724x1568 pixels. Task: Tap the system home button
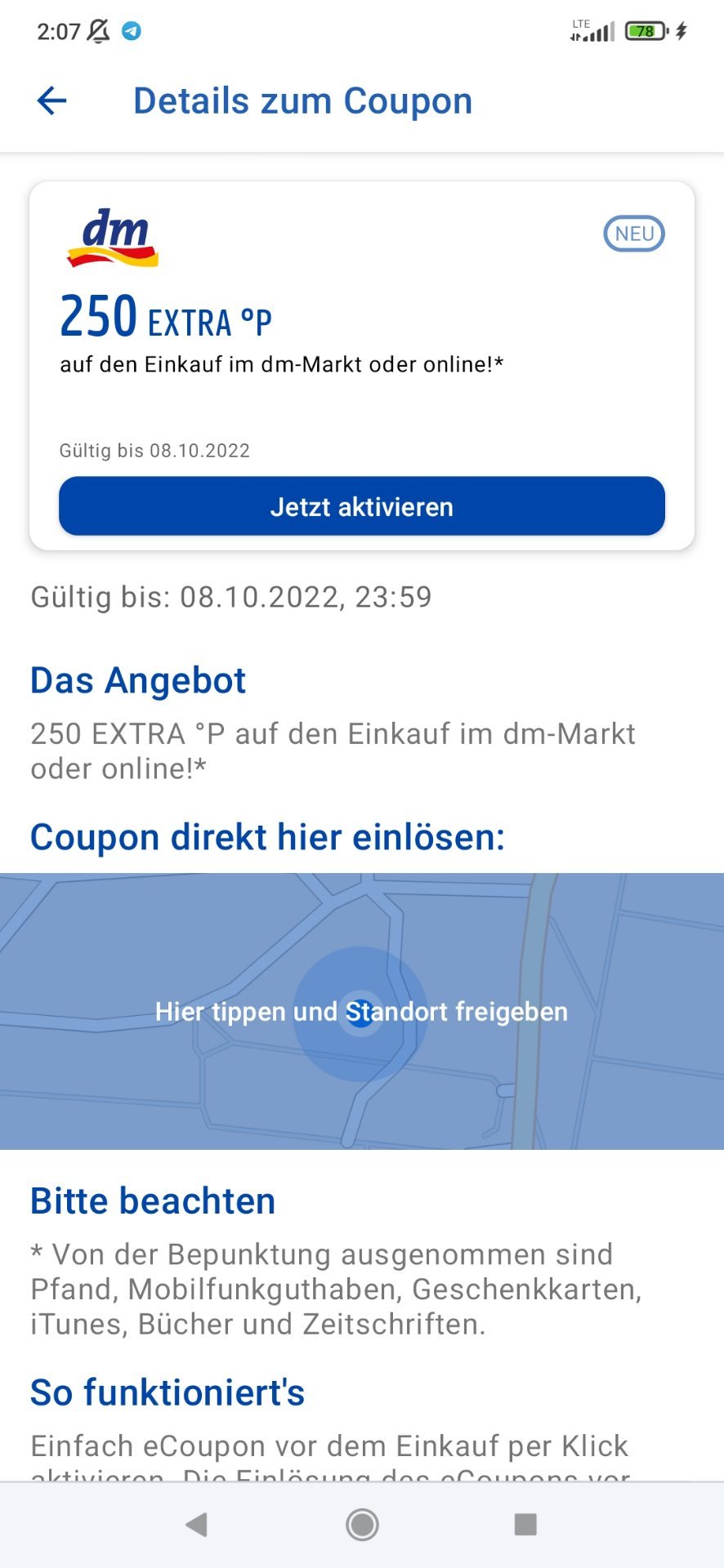(362, 1524)
